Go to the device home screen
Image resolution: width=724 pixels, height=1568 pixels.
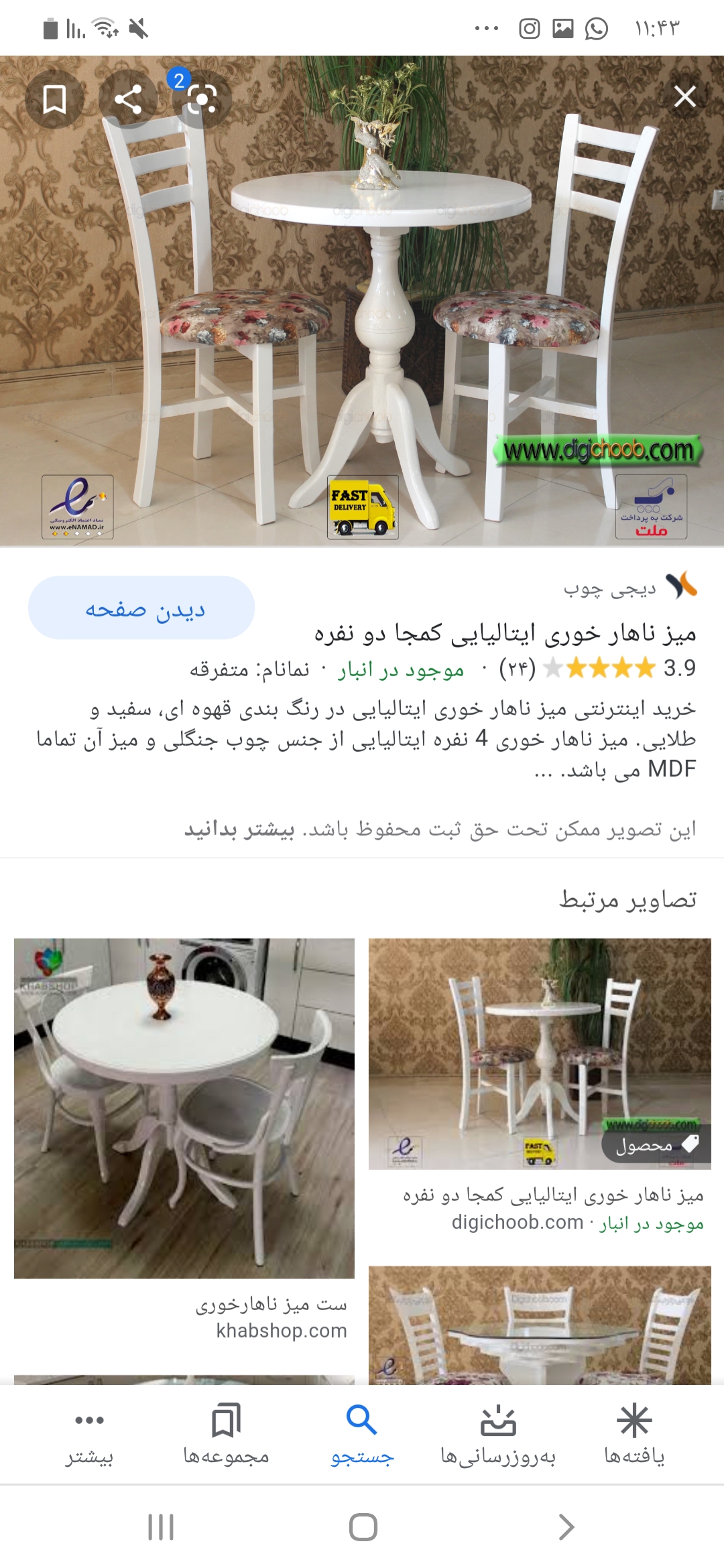(x=363, y=1527)
